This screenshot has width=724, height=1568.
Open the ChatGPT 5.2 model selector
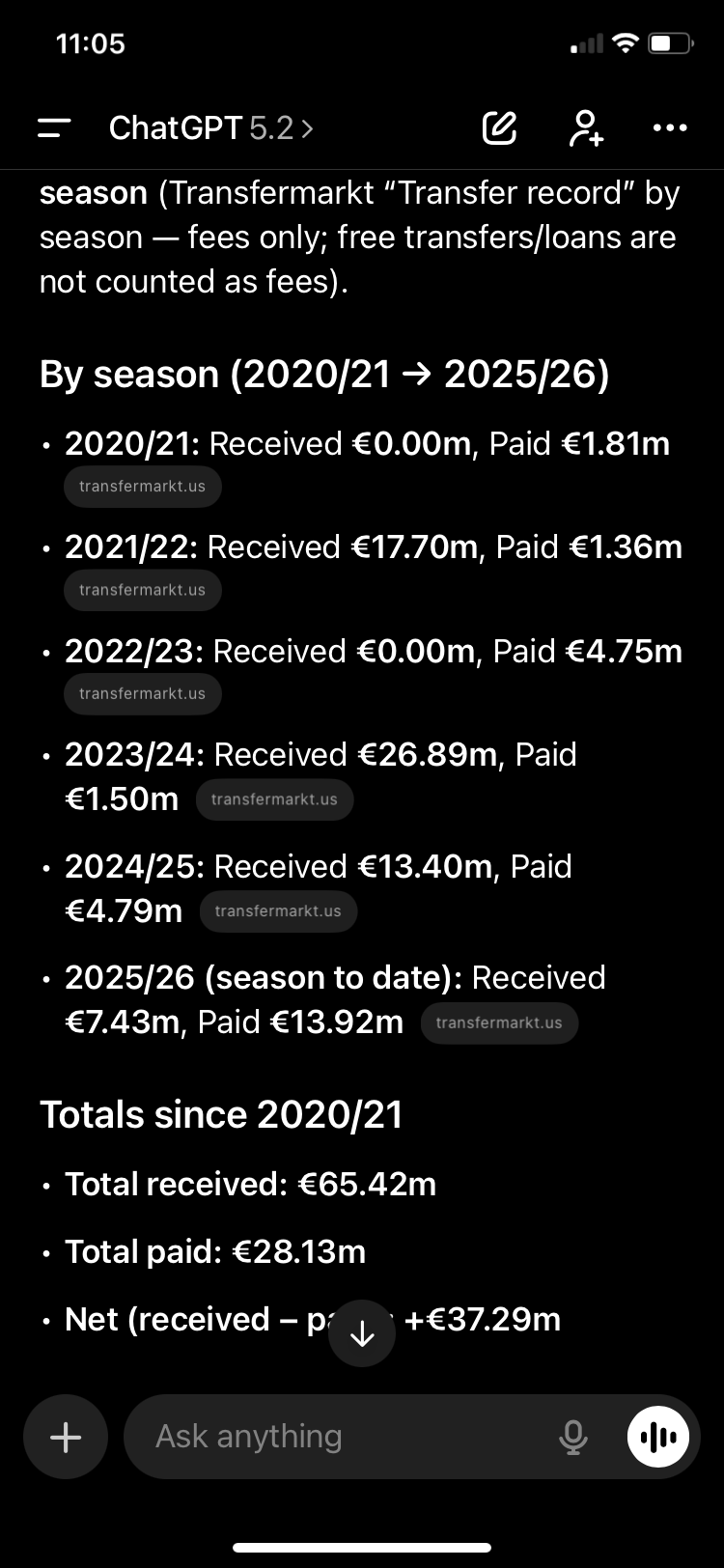[210, 127]
